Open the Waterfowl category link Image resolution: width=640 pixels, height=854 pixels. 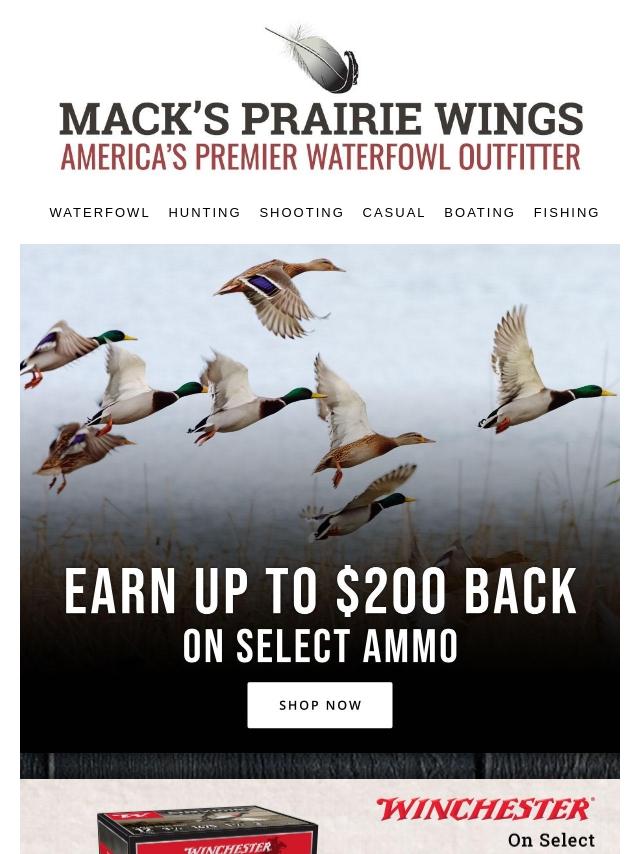tap(99, 212)
